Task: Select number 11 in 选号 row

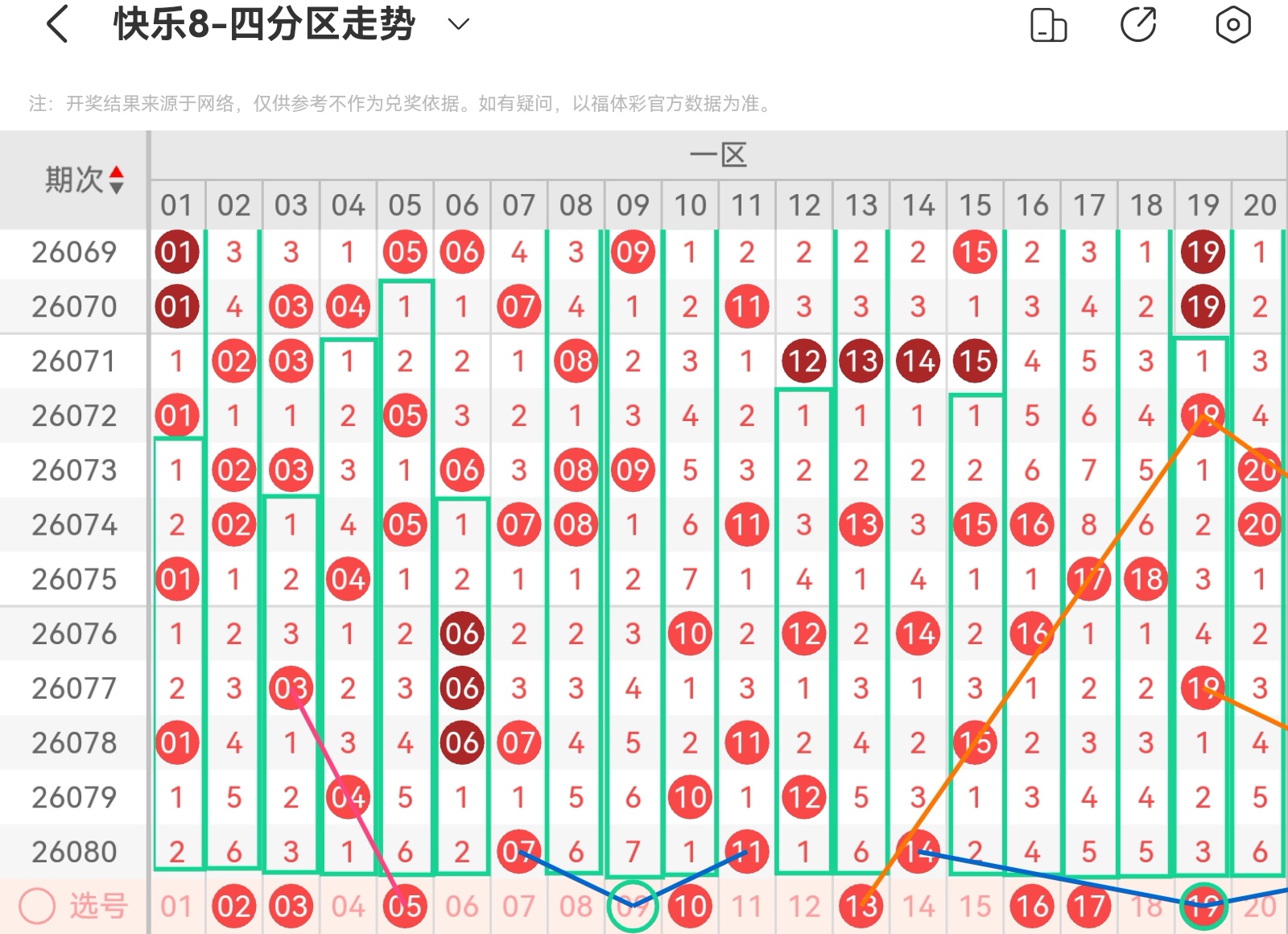Action: tap(747, 907)
